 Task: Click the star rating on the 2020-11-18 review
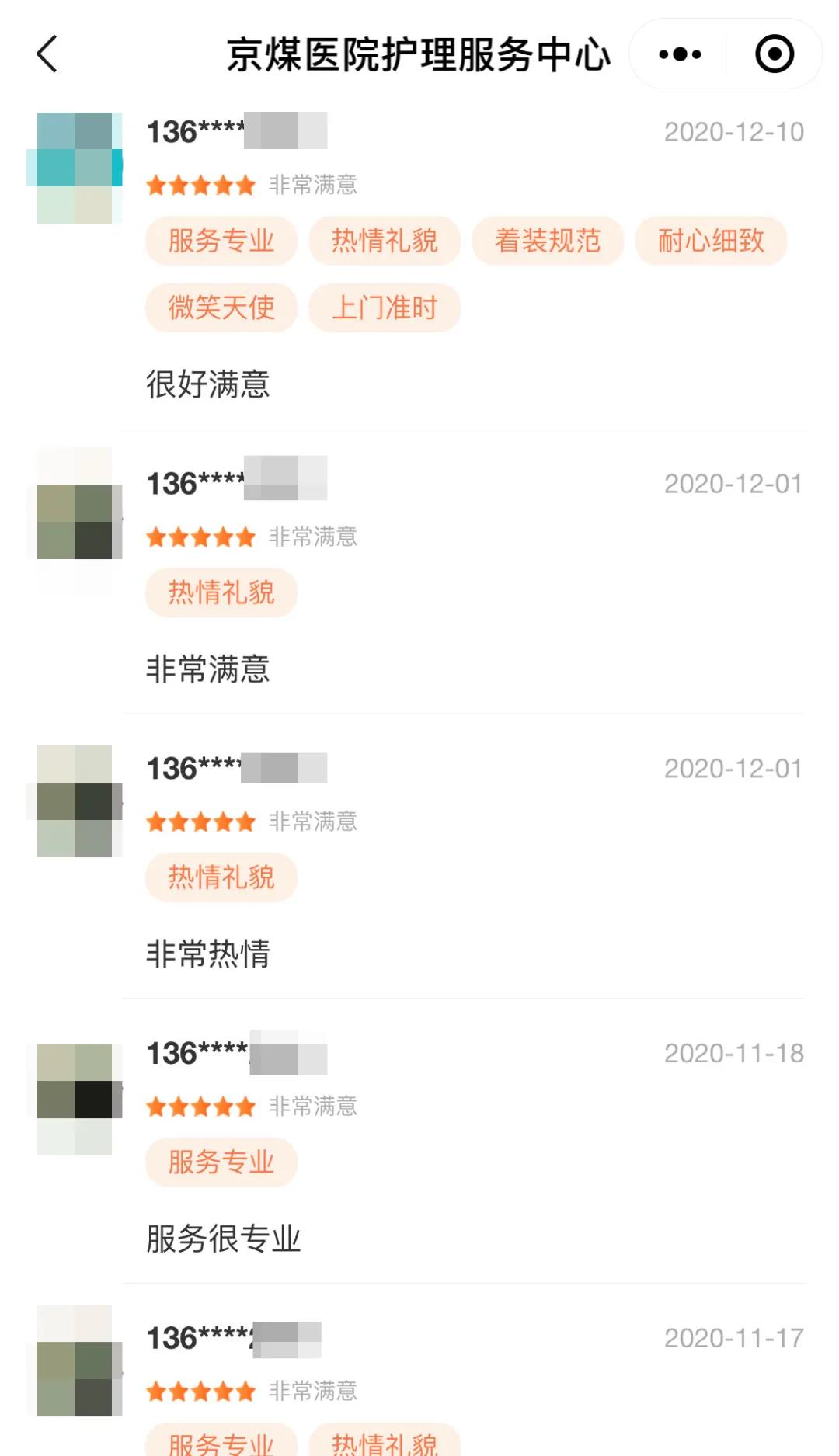point(200,1107)
